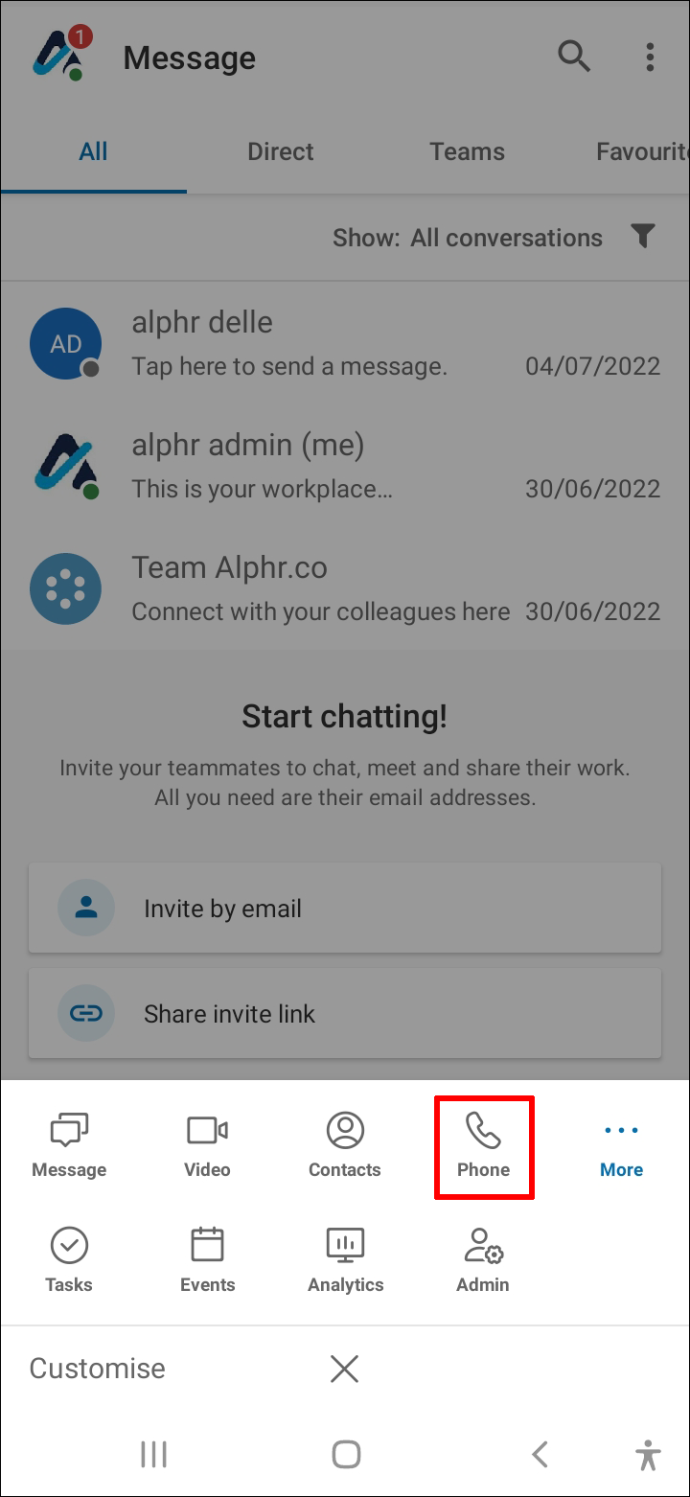Go to the Message section
Viewport: 690px width, 1497px height.
tap(69, 1147)
